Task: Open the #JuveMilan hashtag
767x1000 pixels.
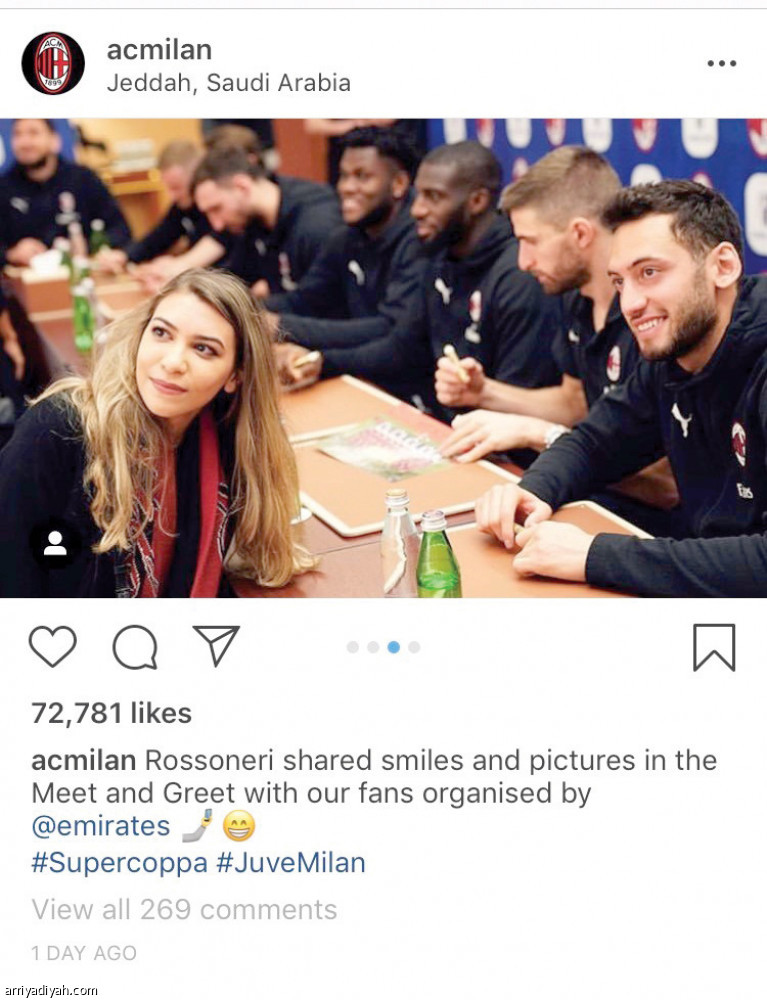Action: click(291, 863)
